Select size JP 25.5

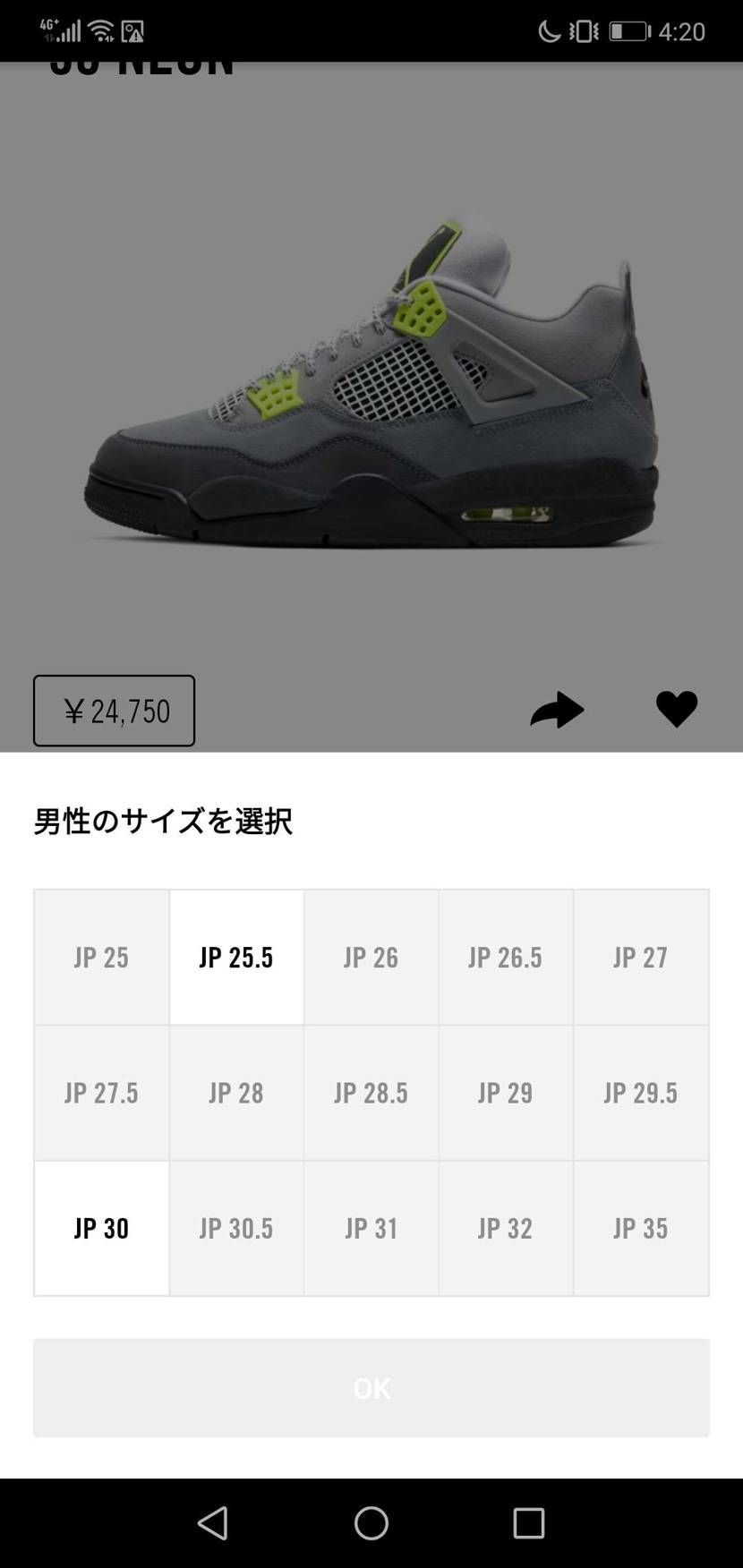236,957
